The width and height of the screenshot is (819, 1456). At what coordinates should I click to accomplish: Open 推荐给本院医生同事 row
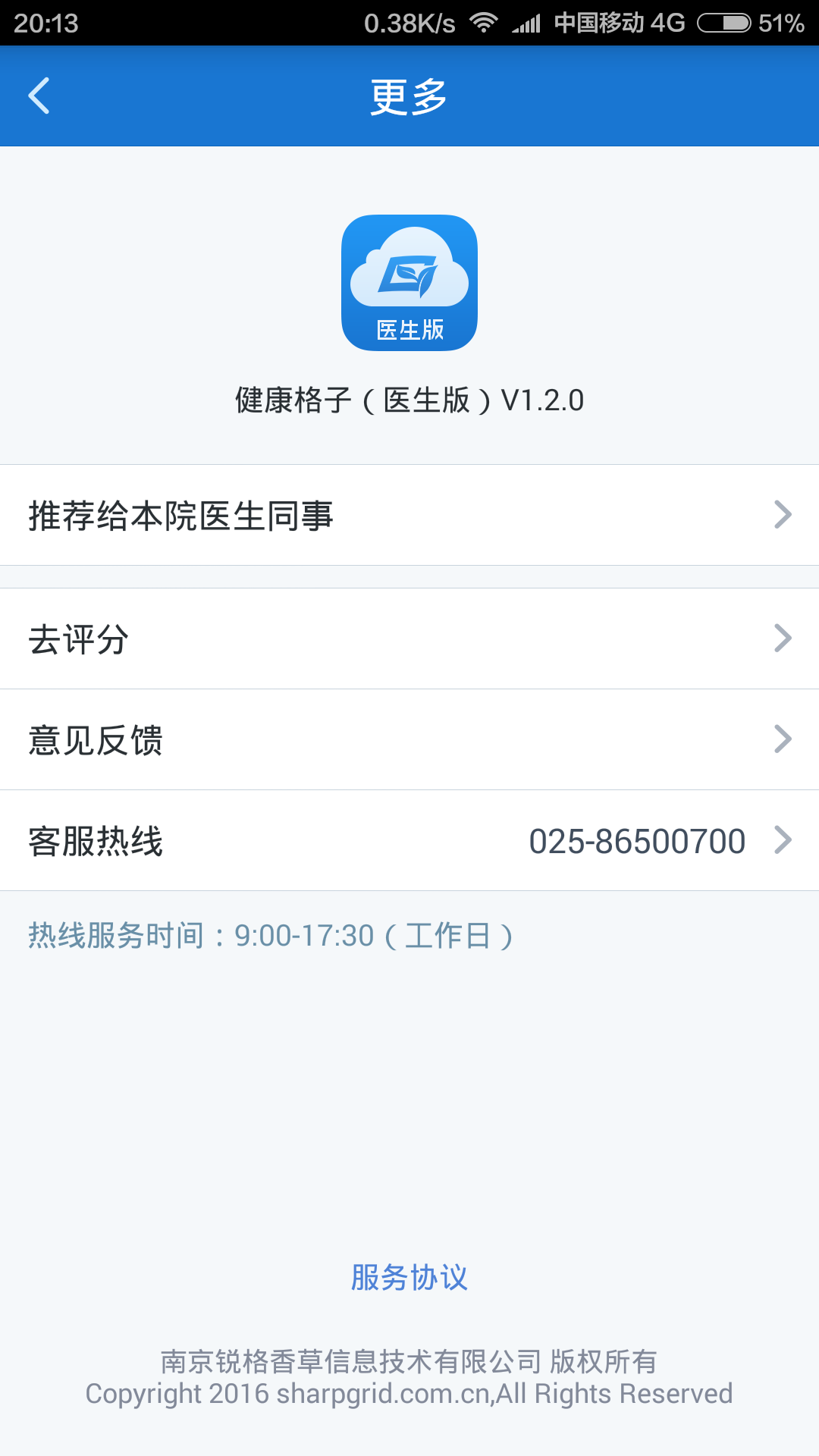point(409,515)
